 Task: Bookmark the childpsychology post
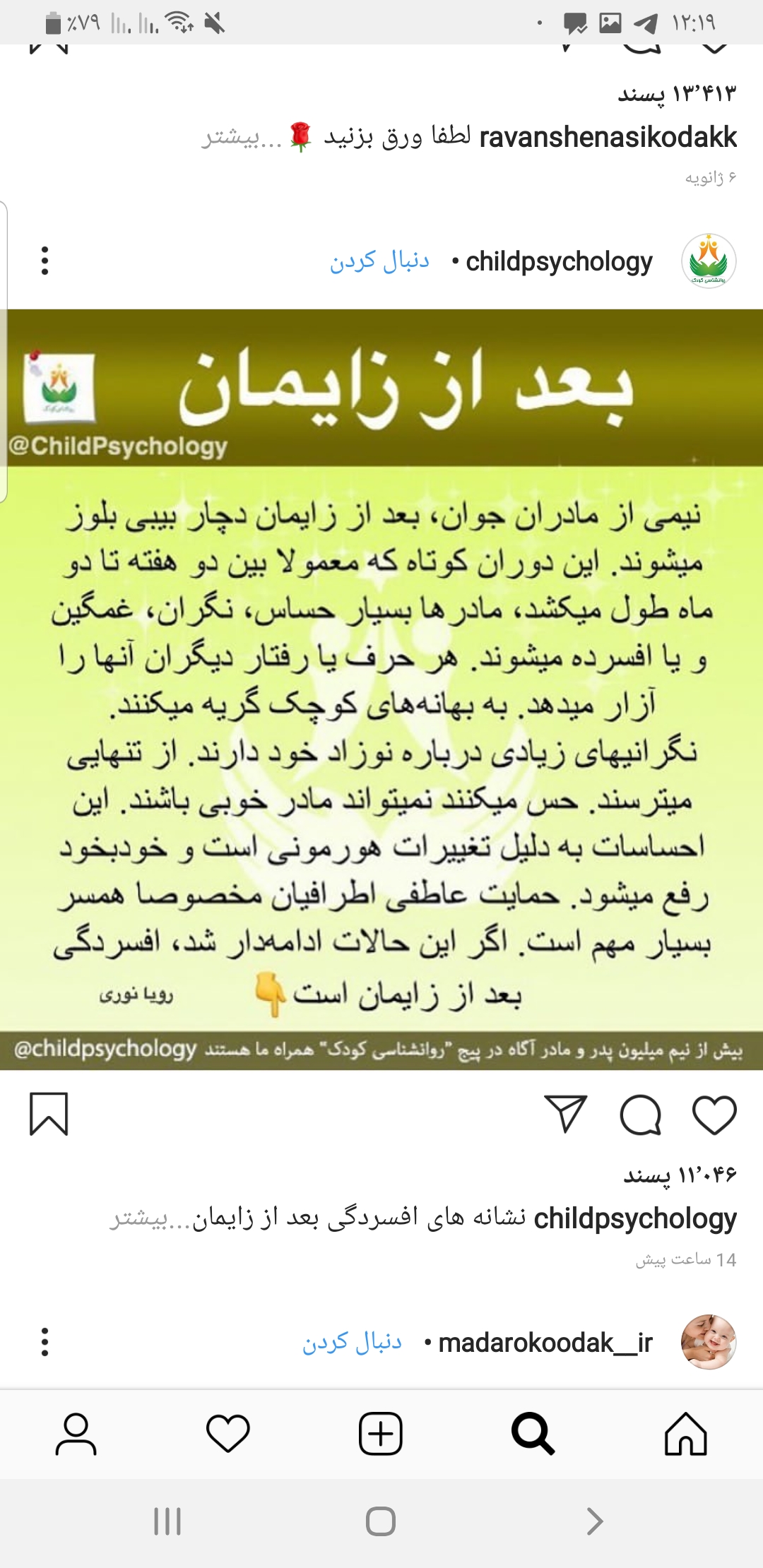[x=49, y=1114]
